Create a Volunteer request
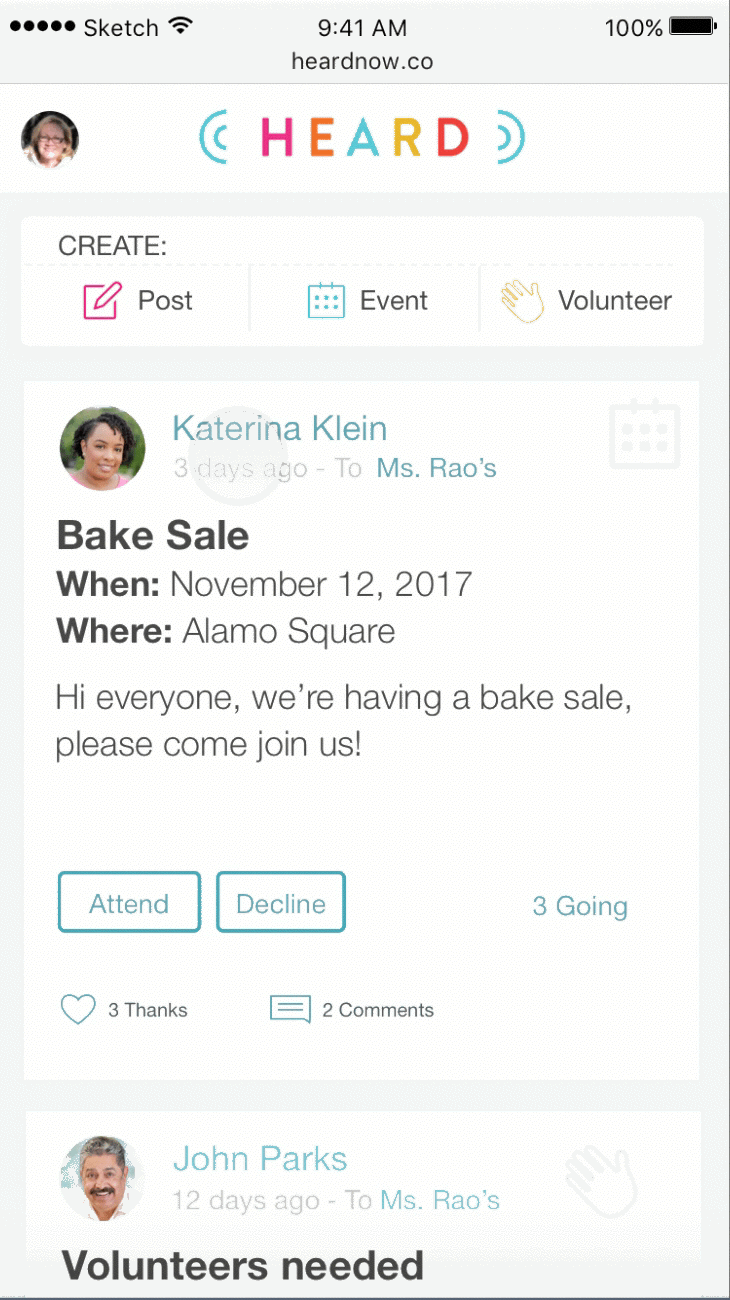This screenshot has height=1300, width=730. tap(586, 300)
